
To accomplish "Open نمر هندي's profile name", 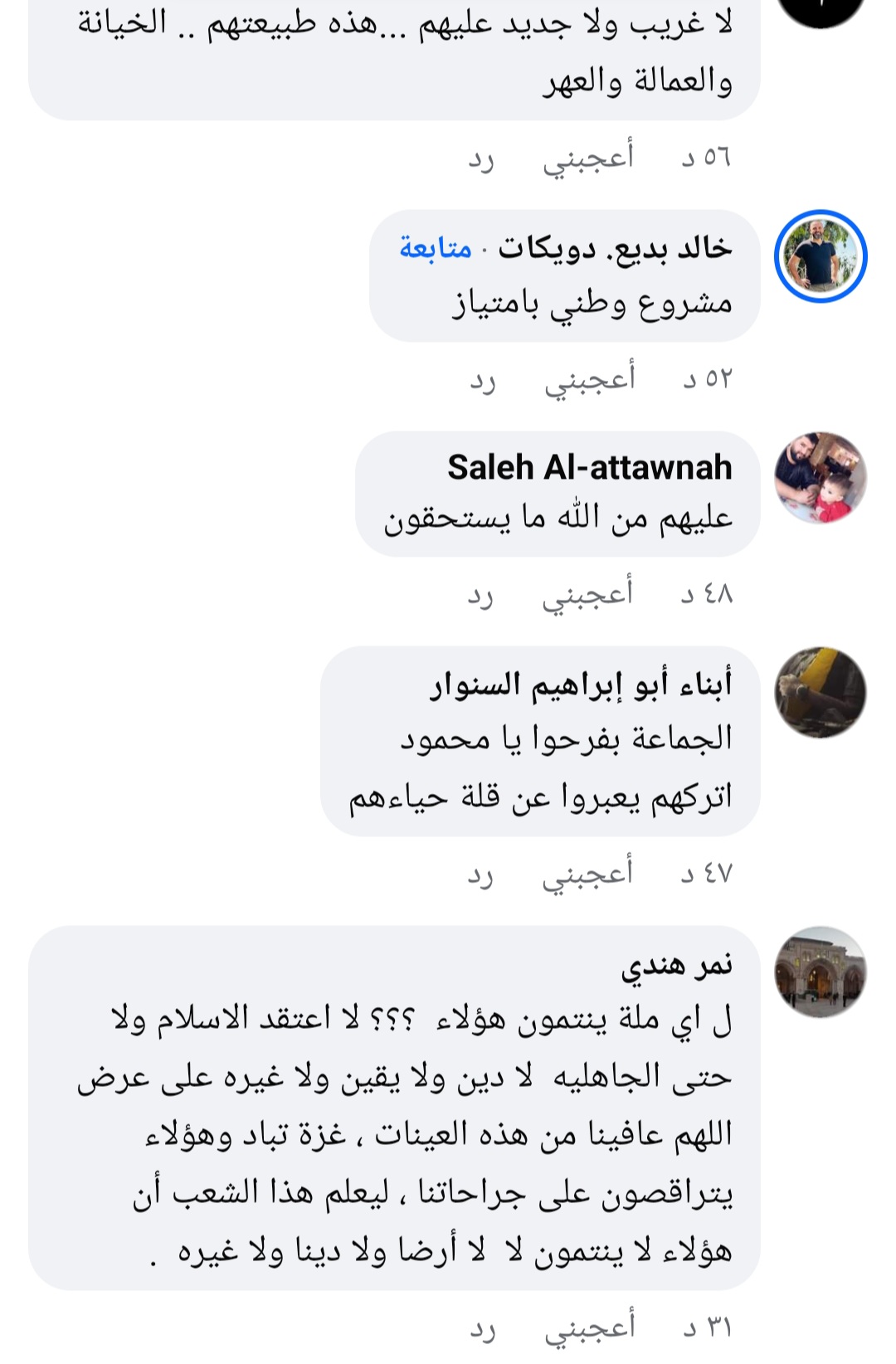I will (x=676, y=965).
